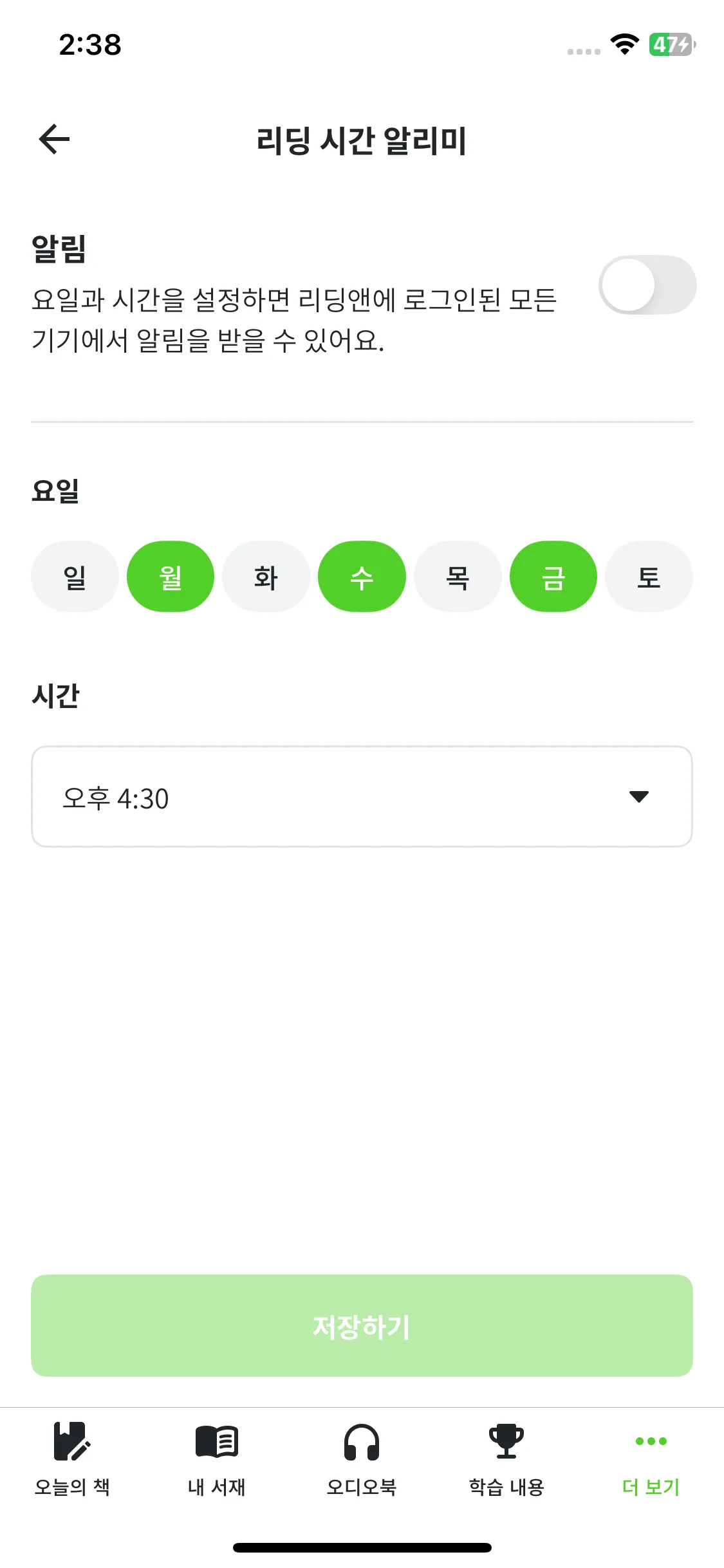
Task: Tap the Wi-Fi icon in the status bar
Action: click(x=622, y=45)
